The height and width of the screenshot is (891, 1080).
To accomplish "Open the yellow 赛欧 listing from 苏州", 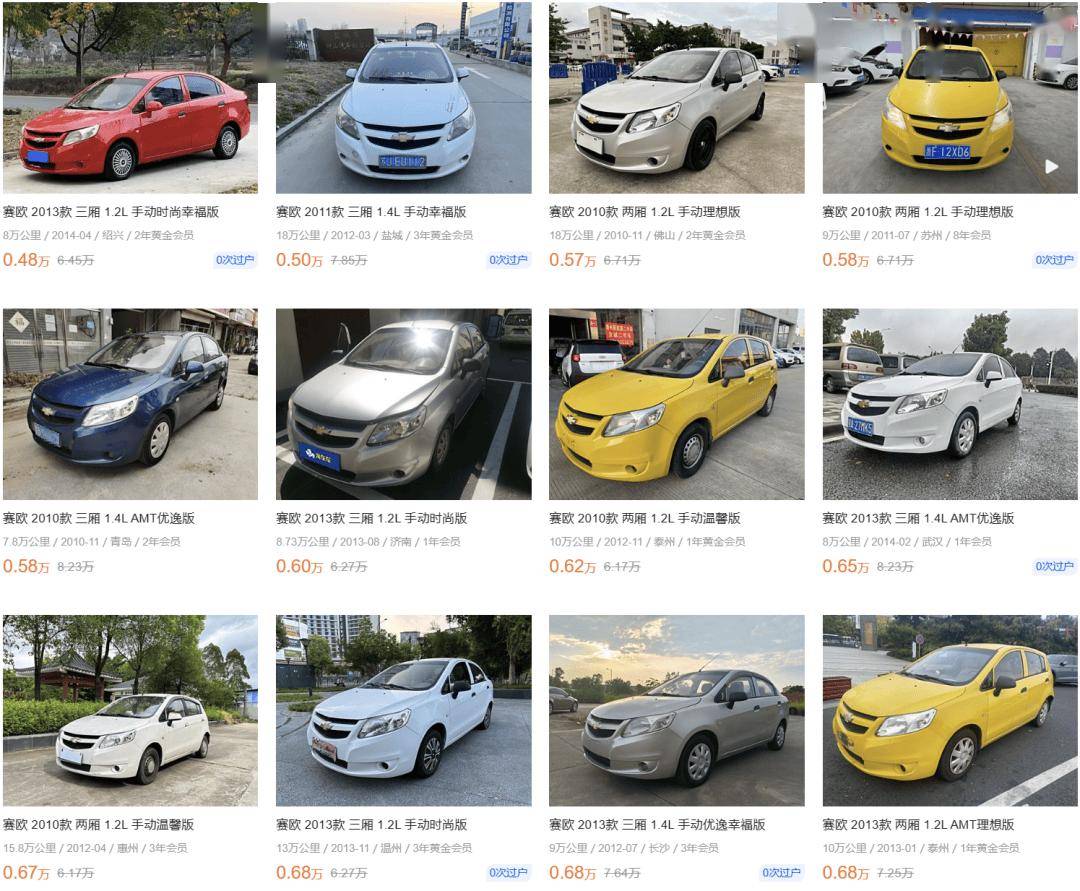I will click(x=949, y=100).
